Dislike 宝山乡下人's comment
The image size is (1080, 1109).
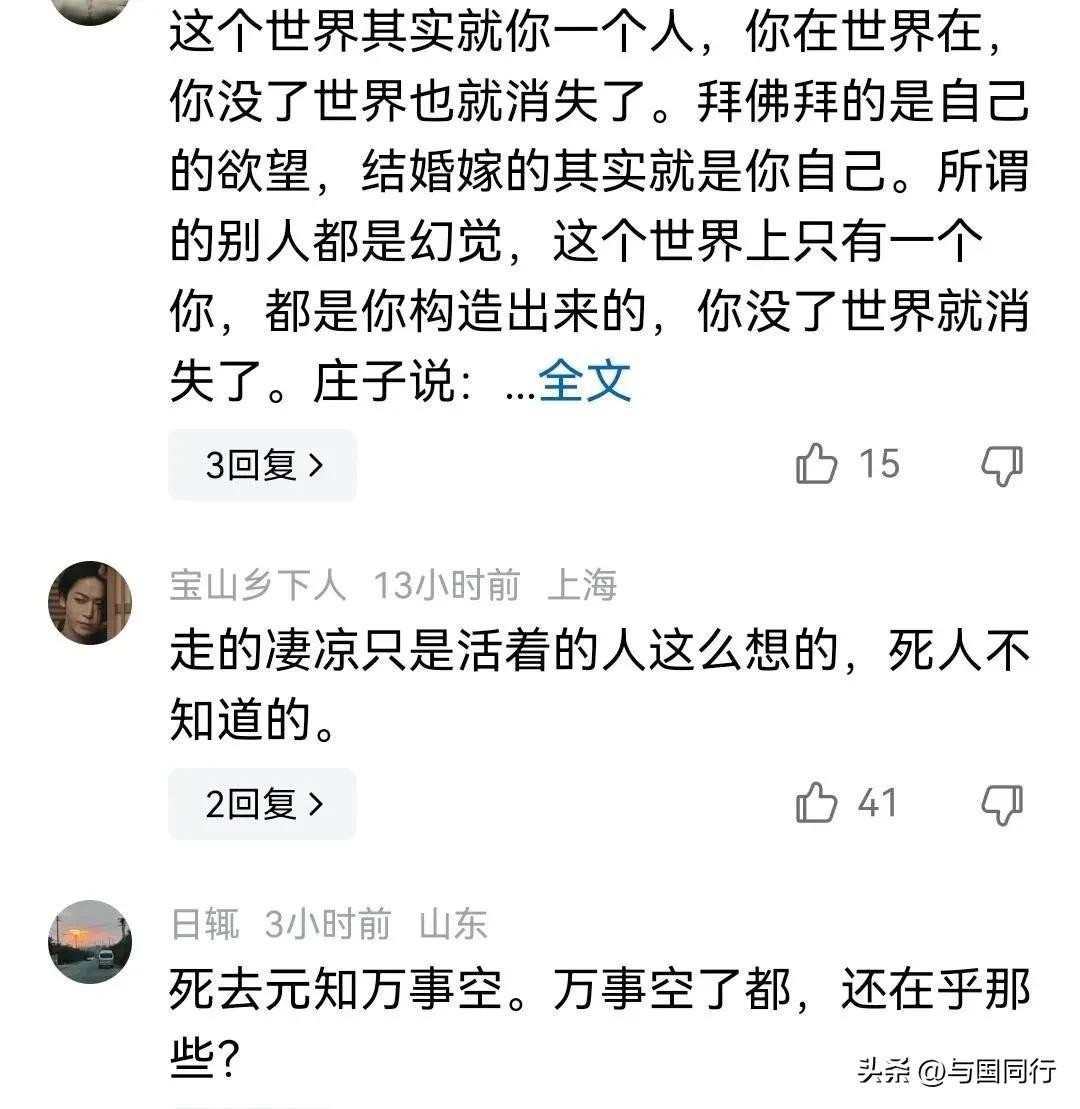(x=1001, y=804)
